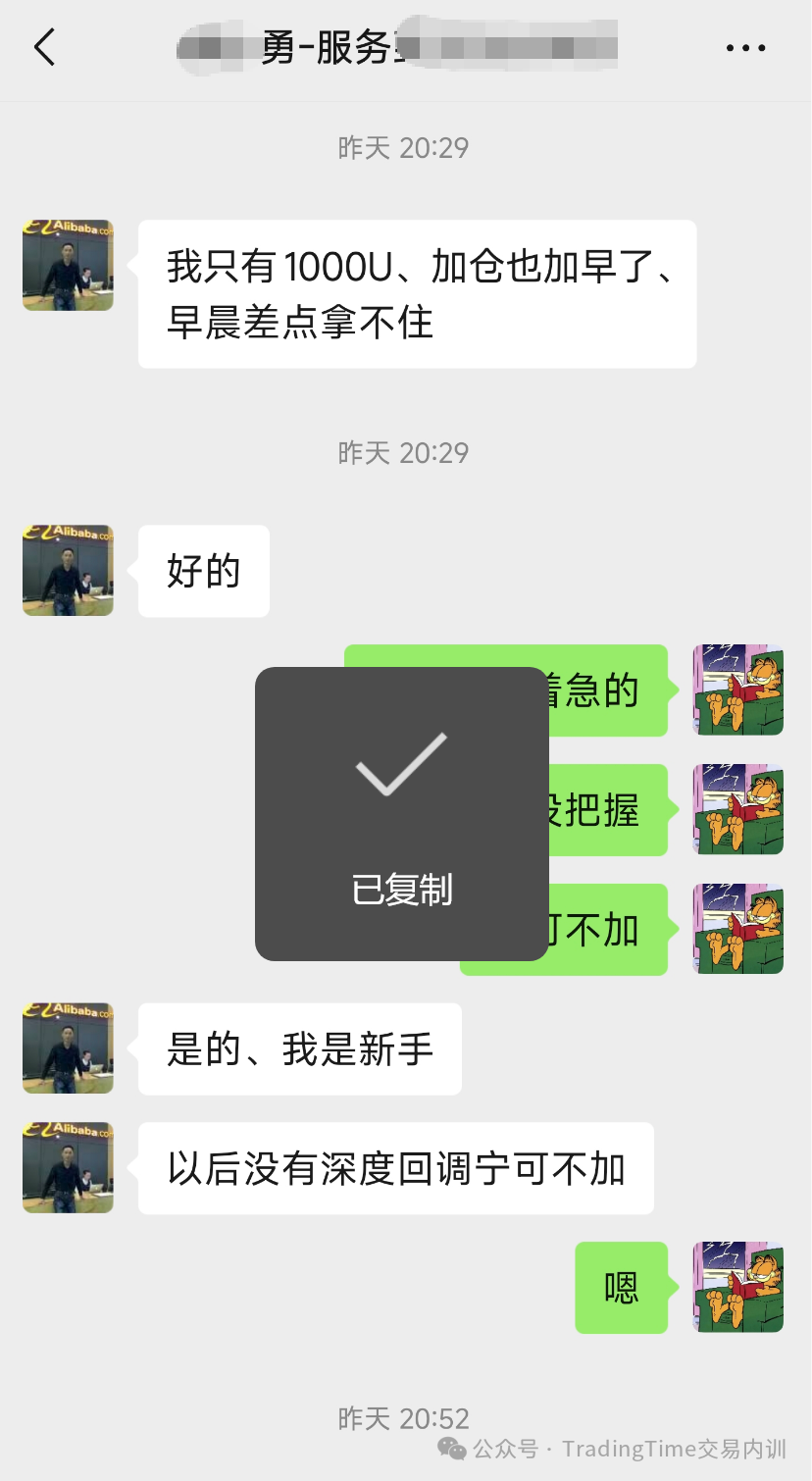Viewport: 812px width, 1481px height.
Task: Tap the contact avatar next to 好的
Action: point(68,571)
